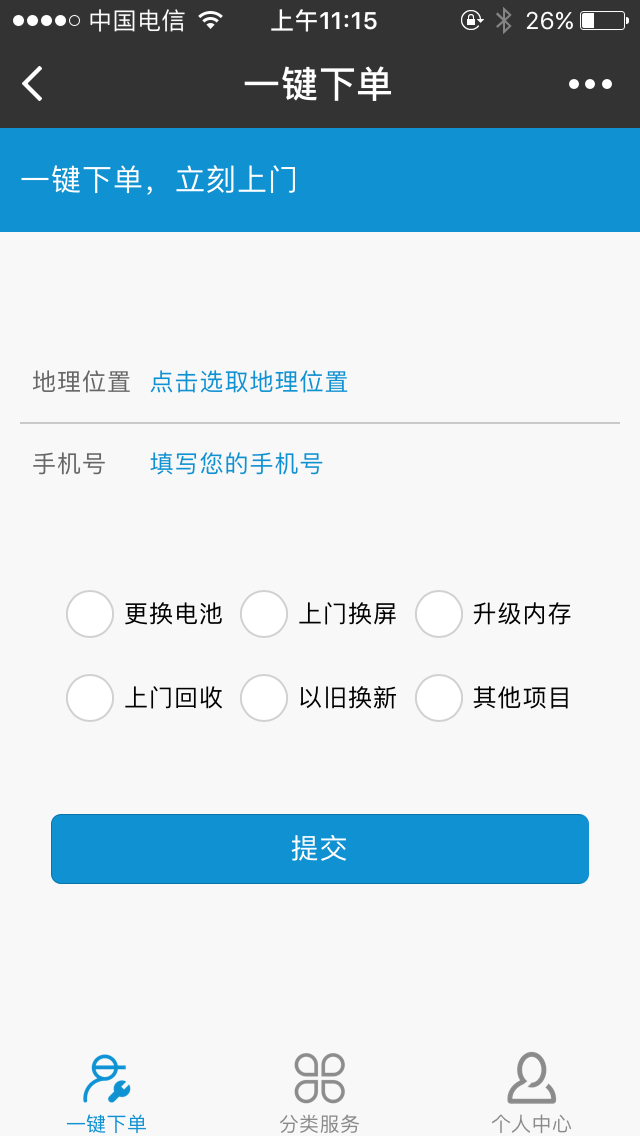Select the 更换电池 option
The image size is (640, 1136).
coord(90,614)
